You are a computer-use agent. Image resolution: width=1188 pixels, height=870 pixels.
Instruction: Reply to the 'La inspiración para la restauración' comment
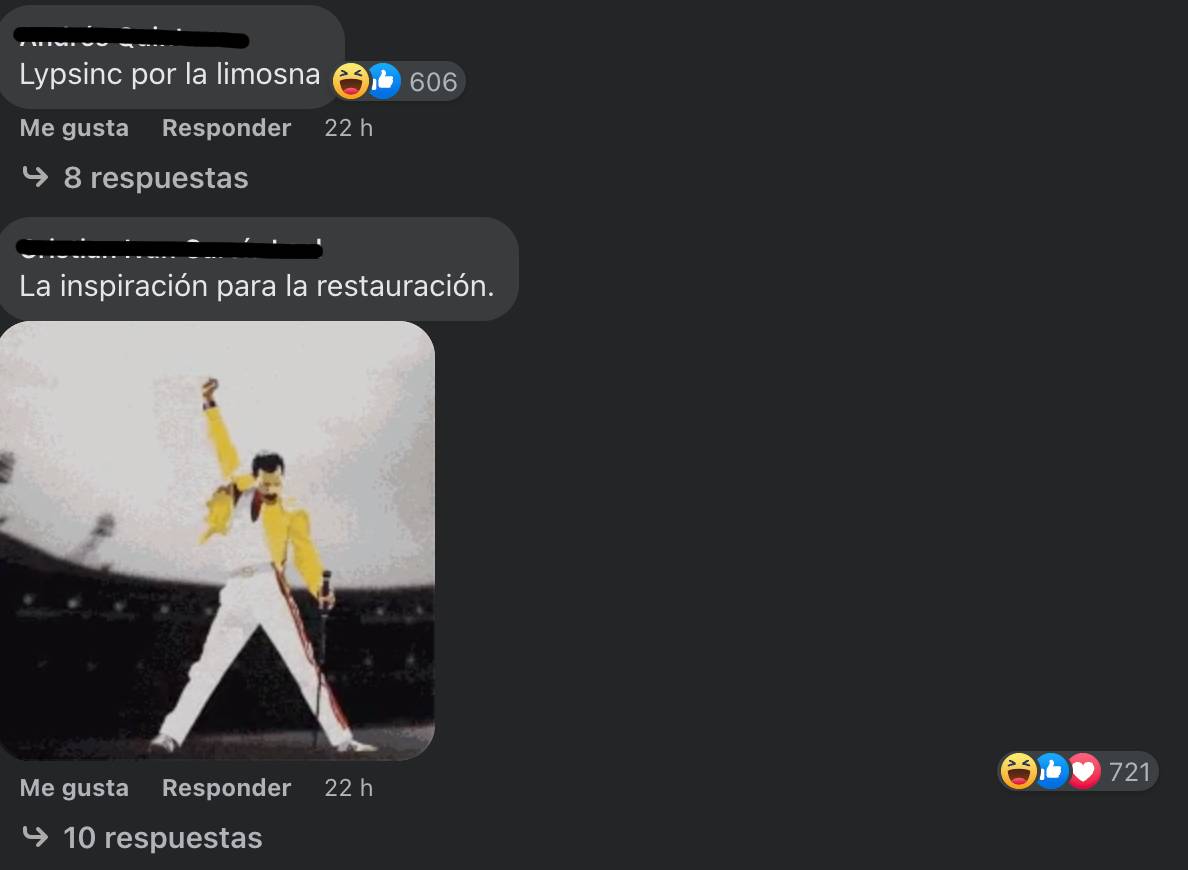point(226,788)
